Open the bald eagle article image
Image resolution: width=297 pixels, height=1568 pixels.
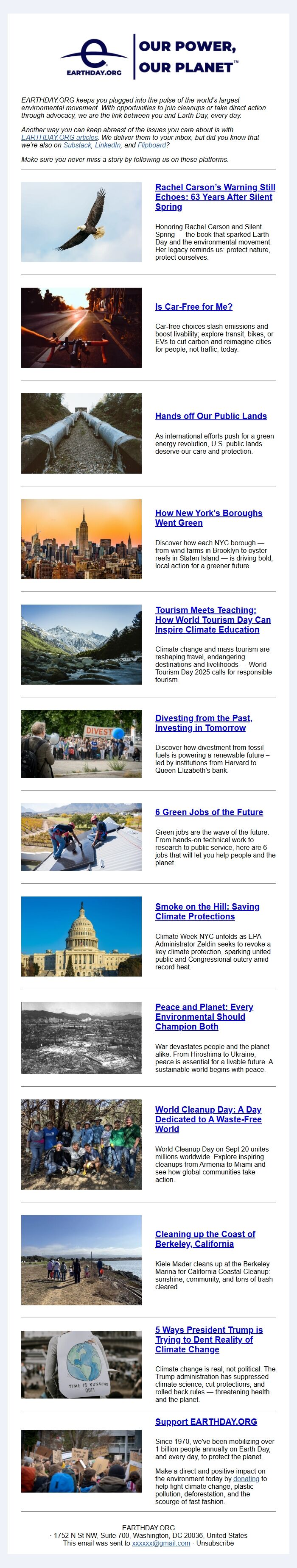[81, 222]
